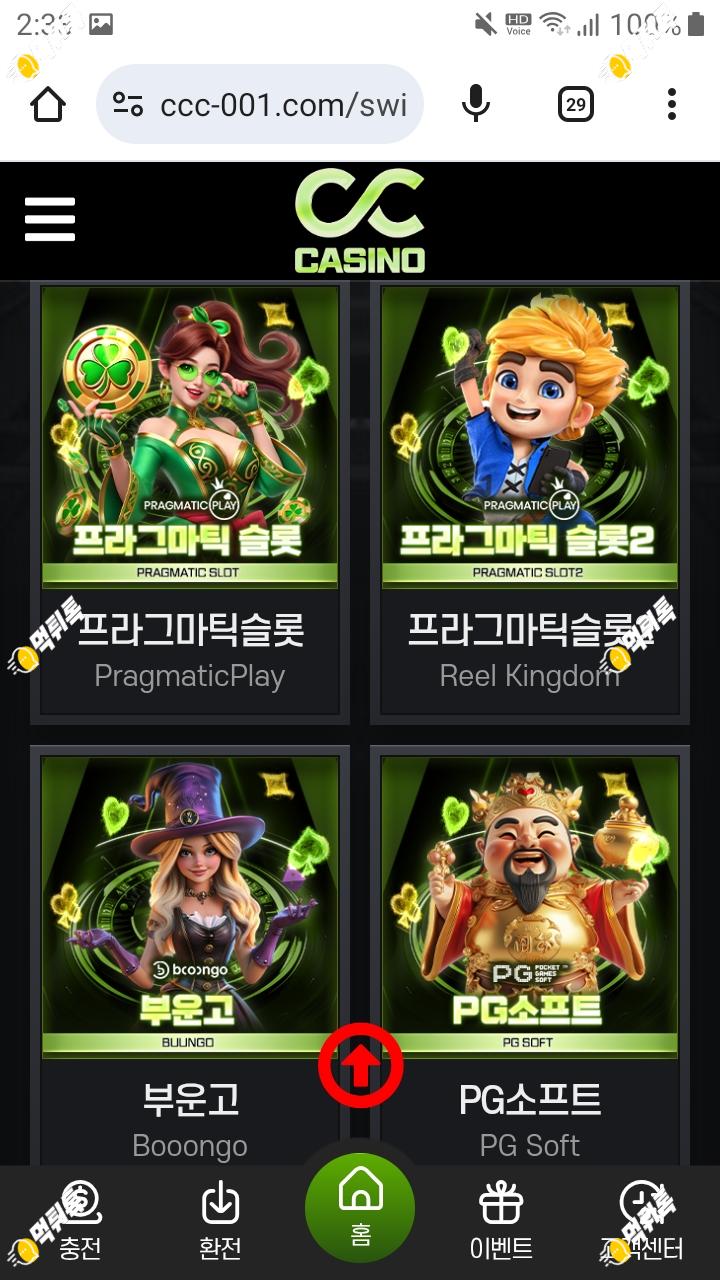Open the hamburger menu
This screenshot has height=1280, width=720.
point(50,219)
